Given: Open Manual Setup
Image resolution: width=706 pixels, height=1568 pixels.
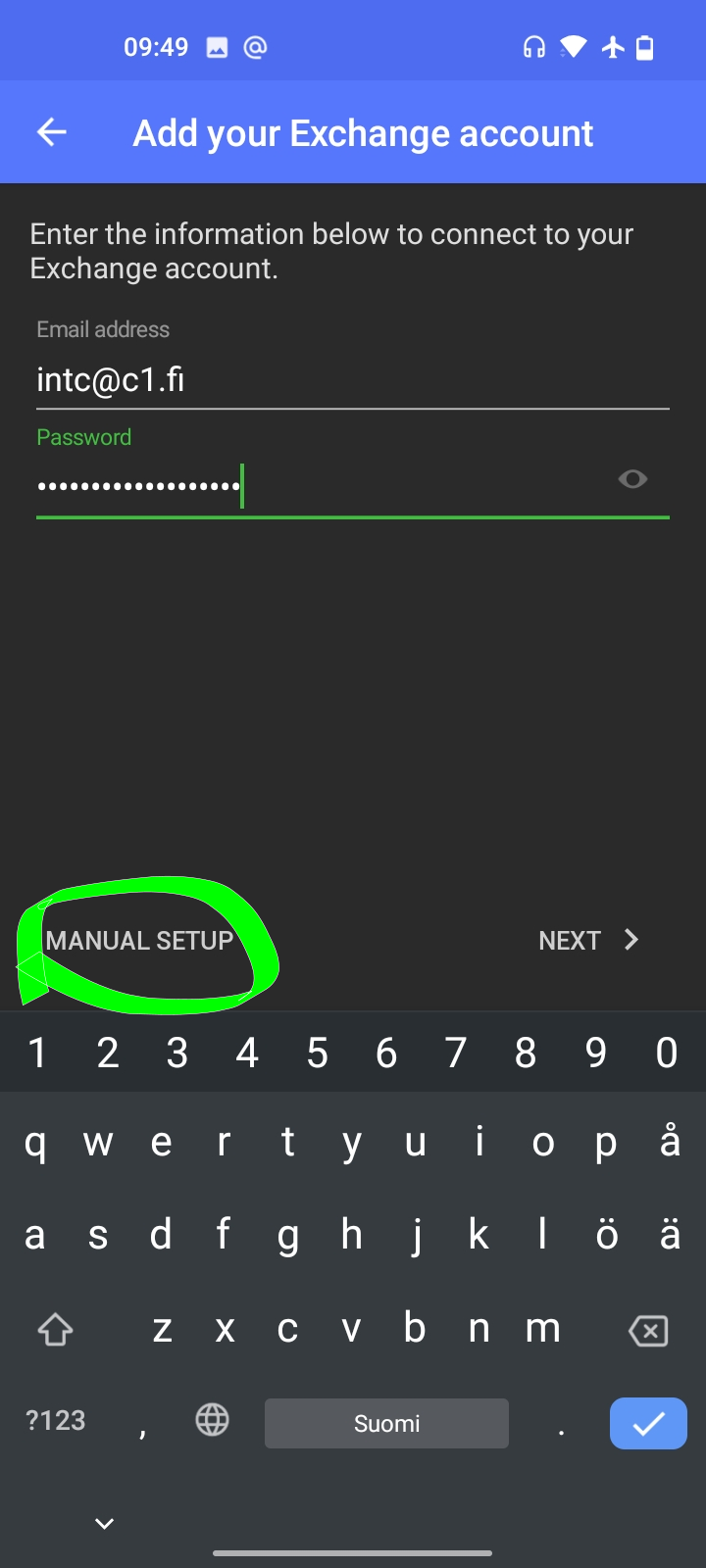Looking at the screenshot, I should (139, 941).
